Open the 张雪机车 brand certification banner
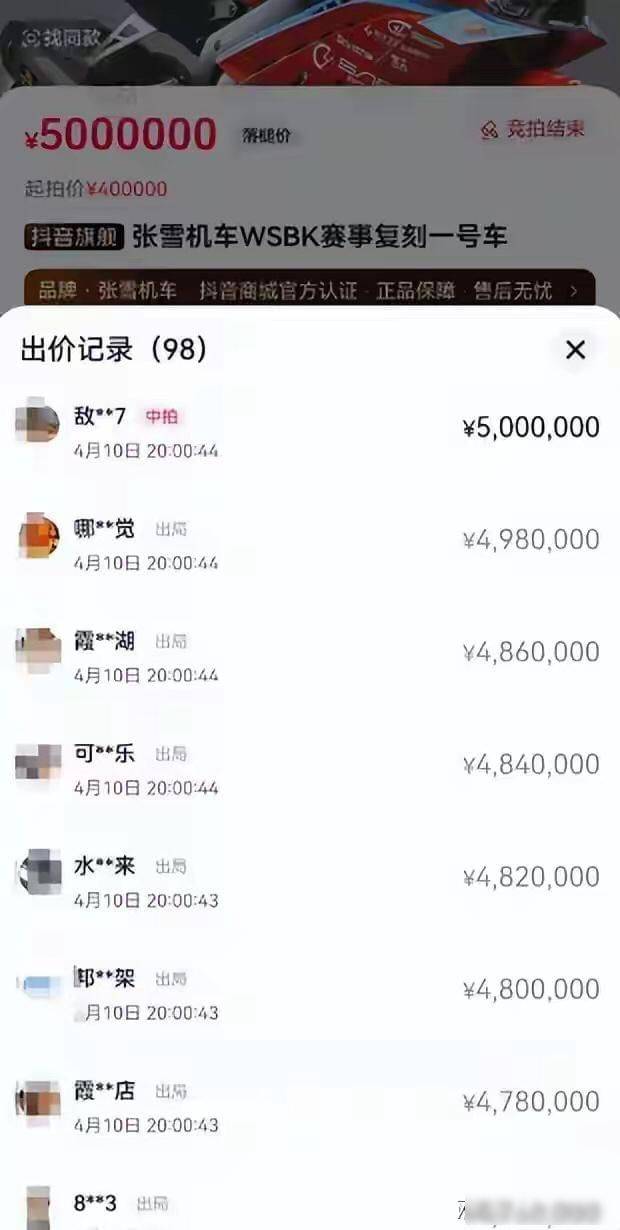This screenshot has width=620, height=1230. pyautogui.click(x=309, y=291)
